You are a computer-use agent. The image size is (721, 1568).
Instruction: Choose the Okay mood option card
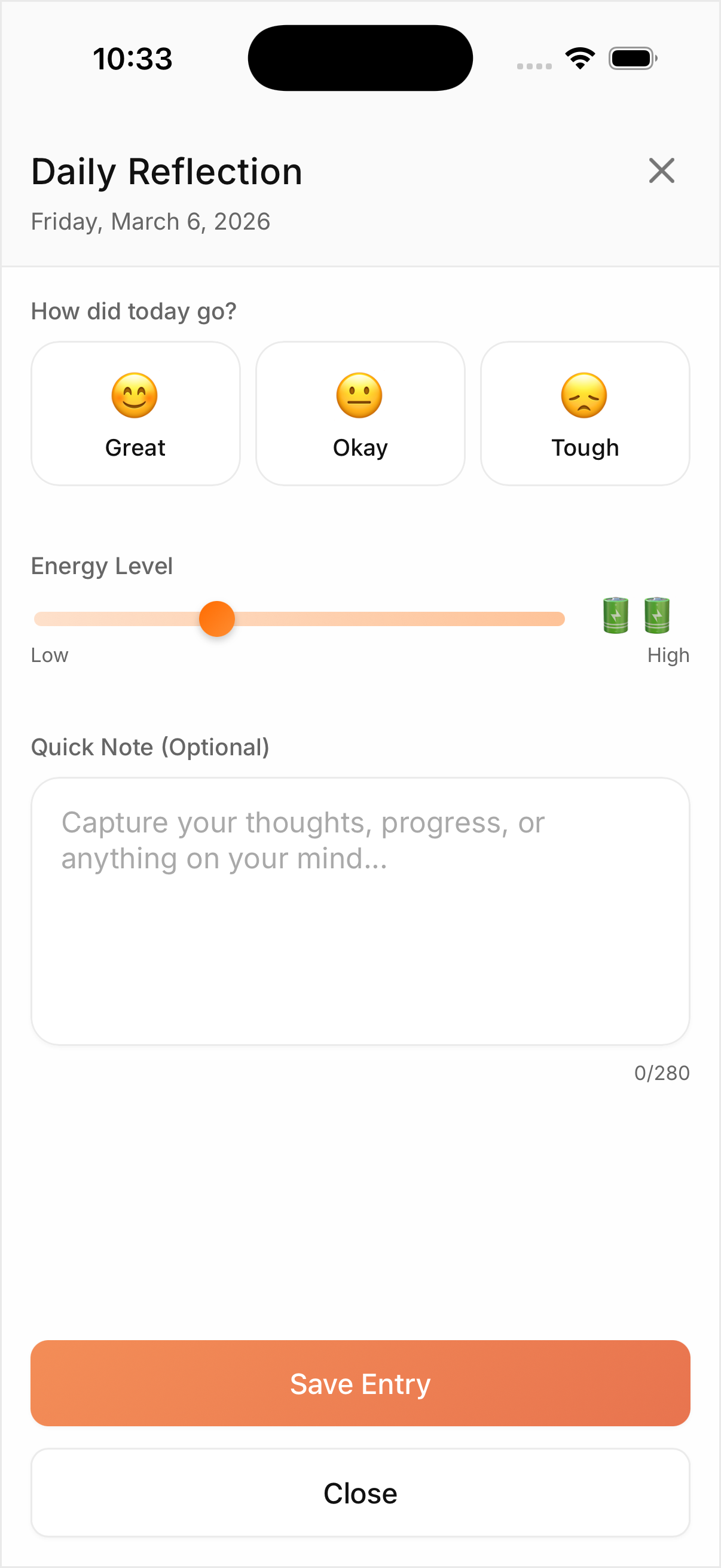[360, 413]
